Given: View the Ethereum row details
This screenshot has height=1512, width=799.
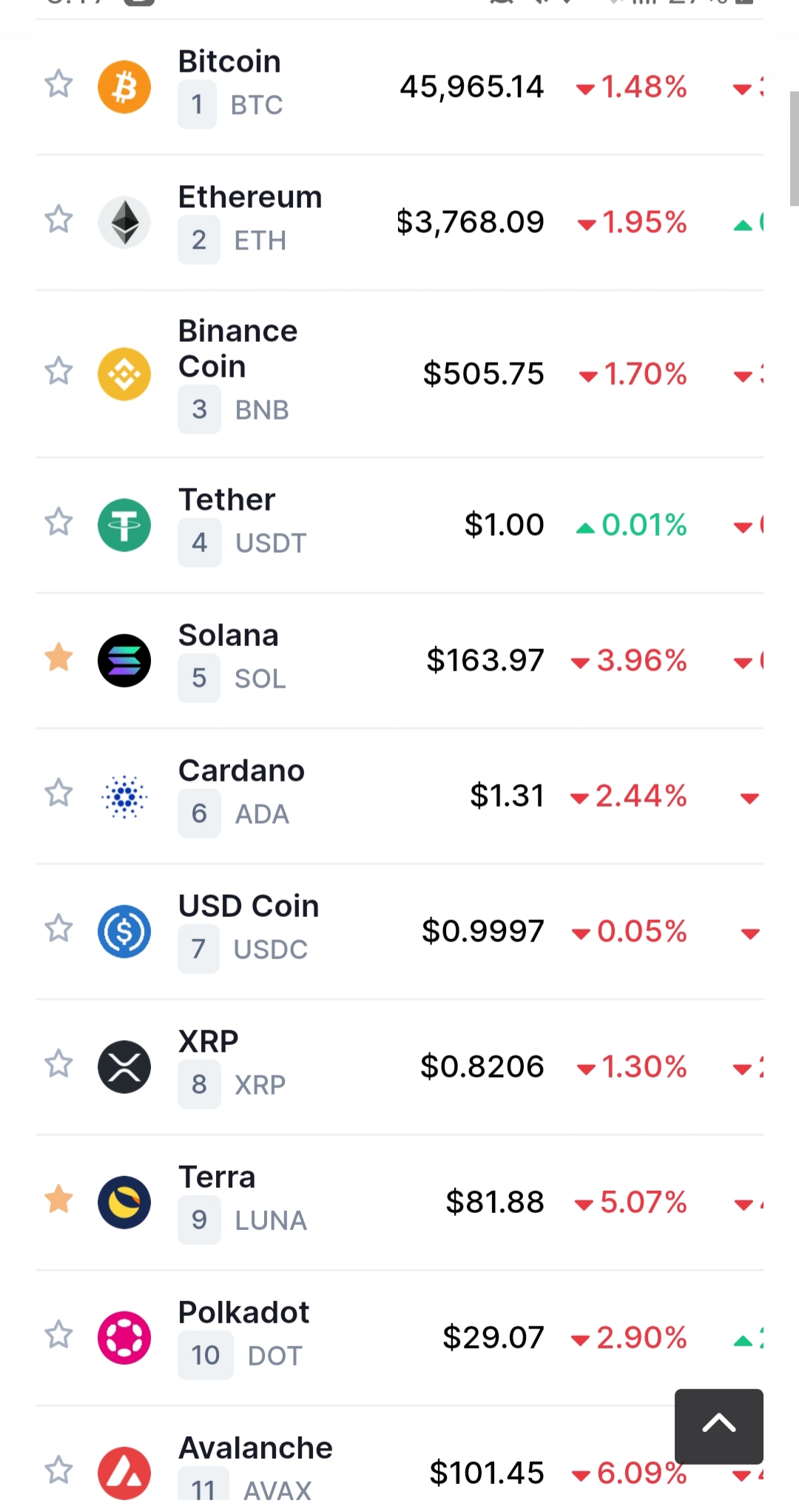Looking at the screenshot, I should tap(250, 198).
